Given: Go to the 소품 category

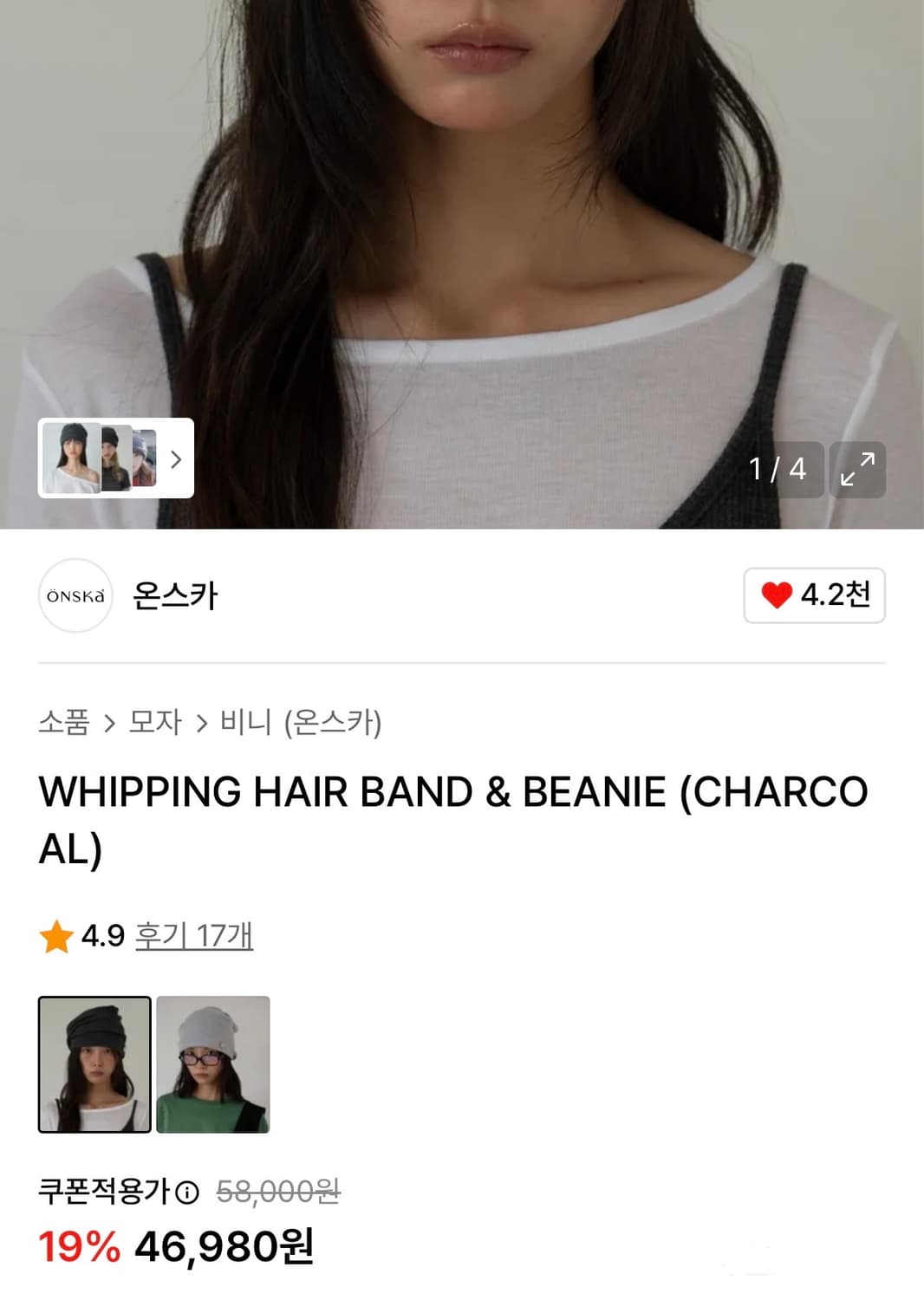Looking at the screenshot, I should coord(64,722).
